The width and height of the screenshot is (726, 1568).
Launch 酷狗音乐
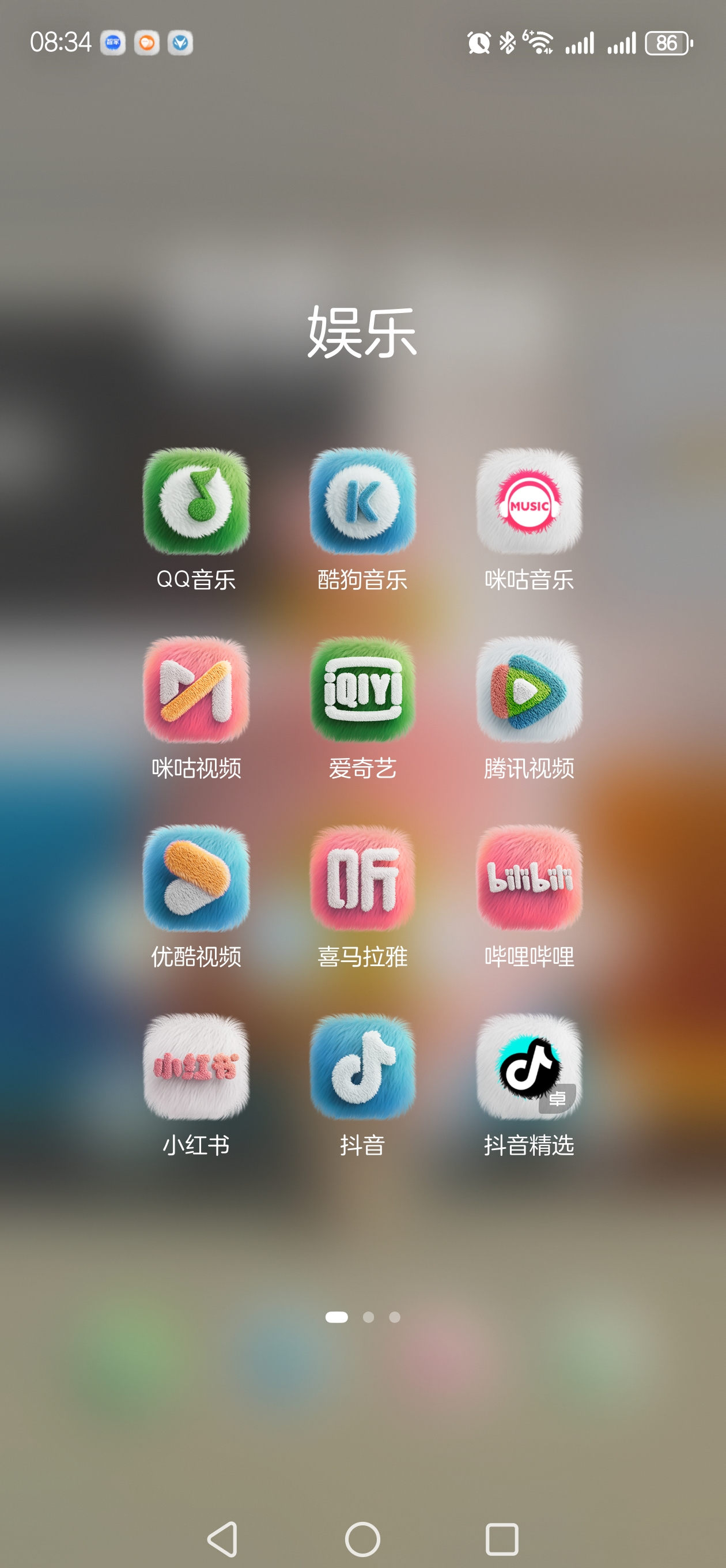point(362,502)
